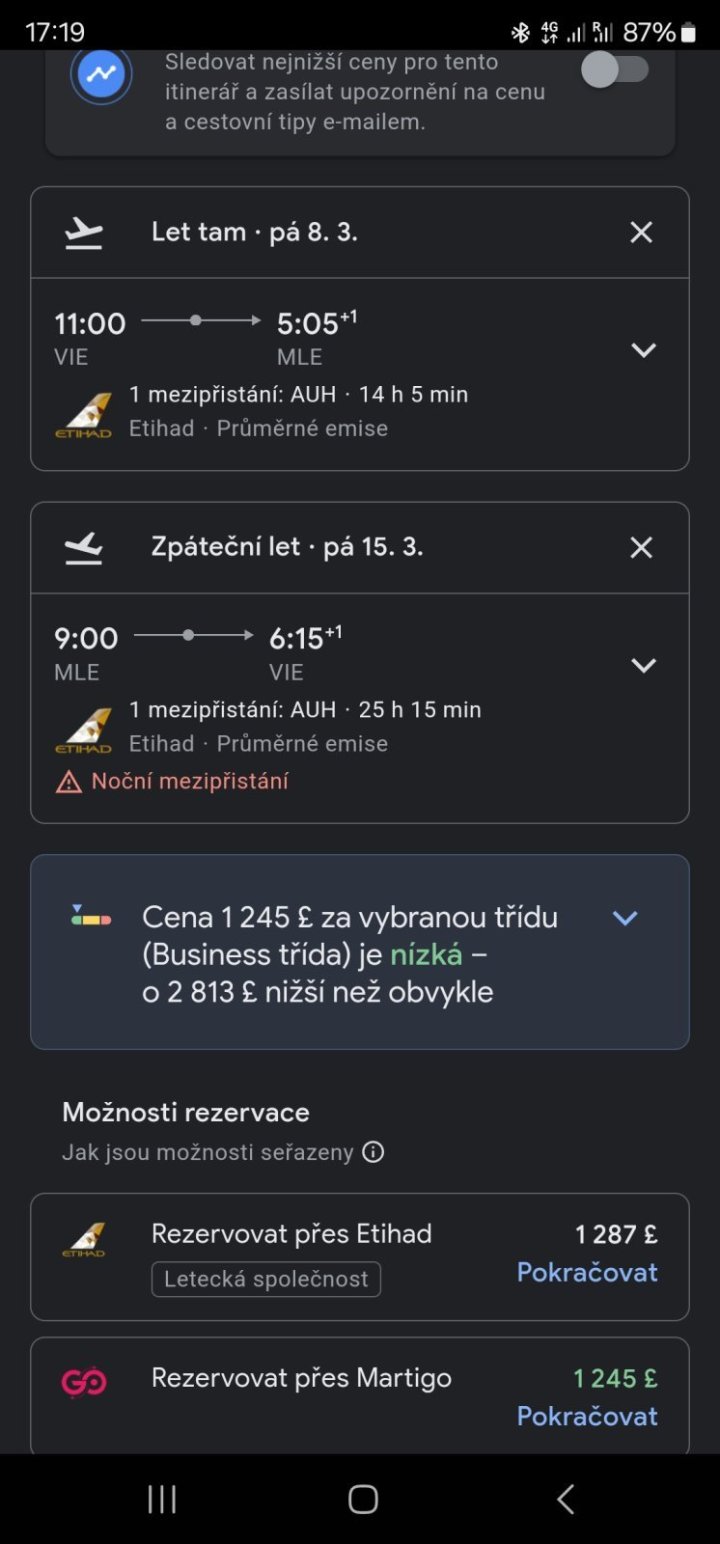The width and height of the screenshot is (720, 1544).
Task: Expand the price insight card chevron
Action: [x=625, y=918]
